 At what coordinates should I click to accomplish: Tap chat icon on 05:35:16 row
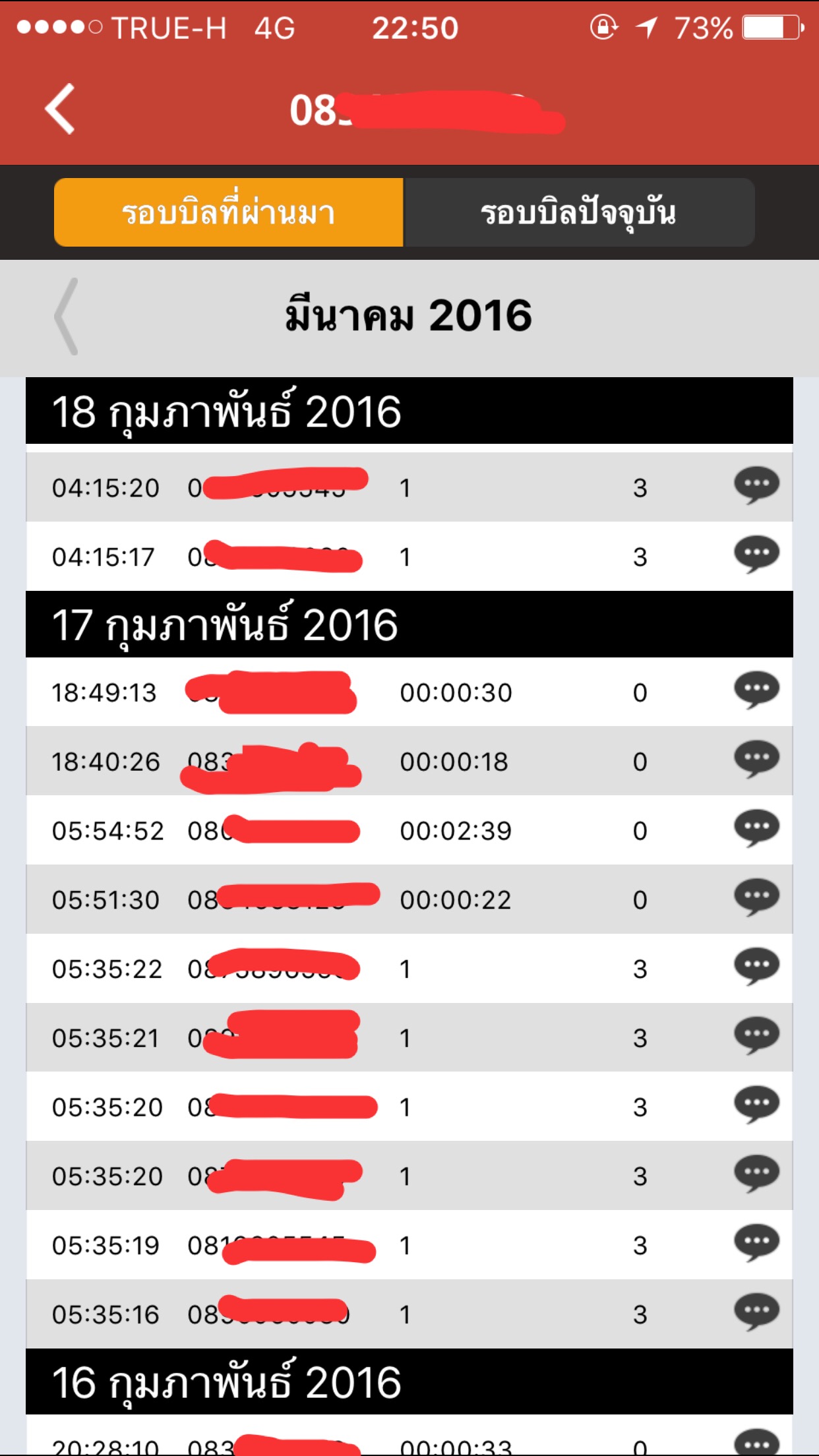click(x=756, y=1312)
